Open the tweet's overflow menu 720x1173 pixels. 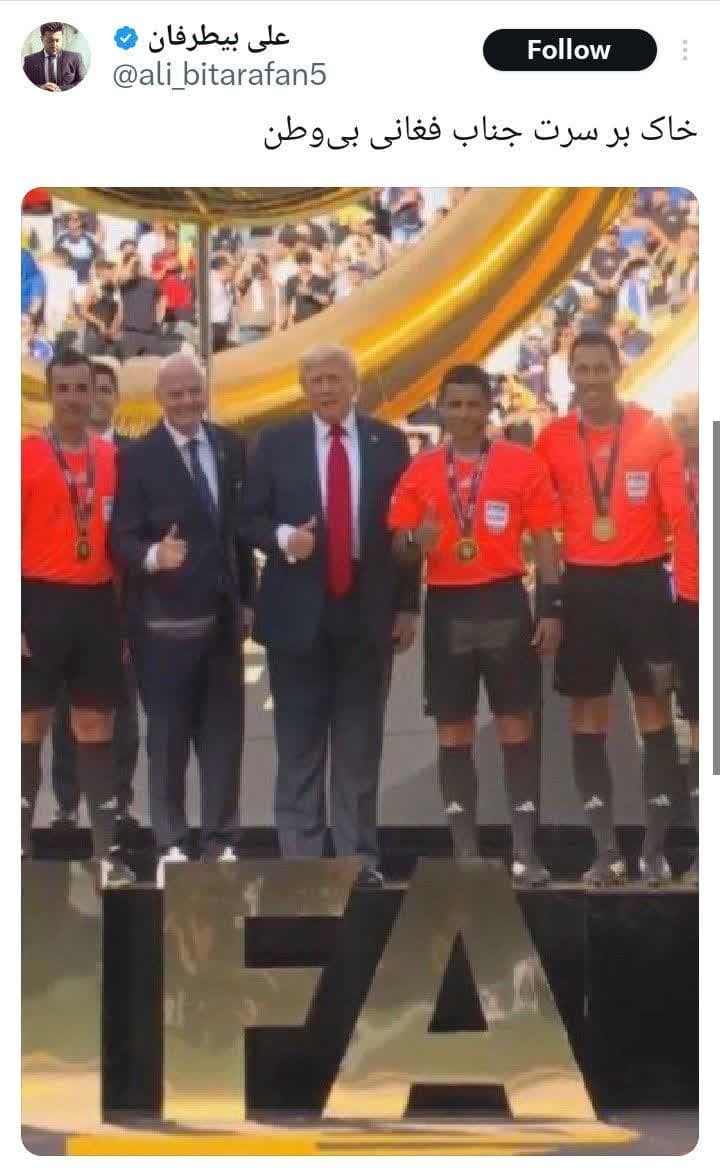[685, 51]
